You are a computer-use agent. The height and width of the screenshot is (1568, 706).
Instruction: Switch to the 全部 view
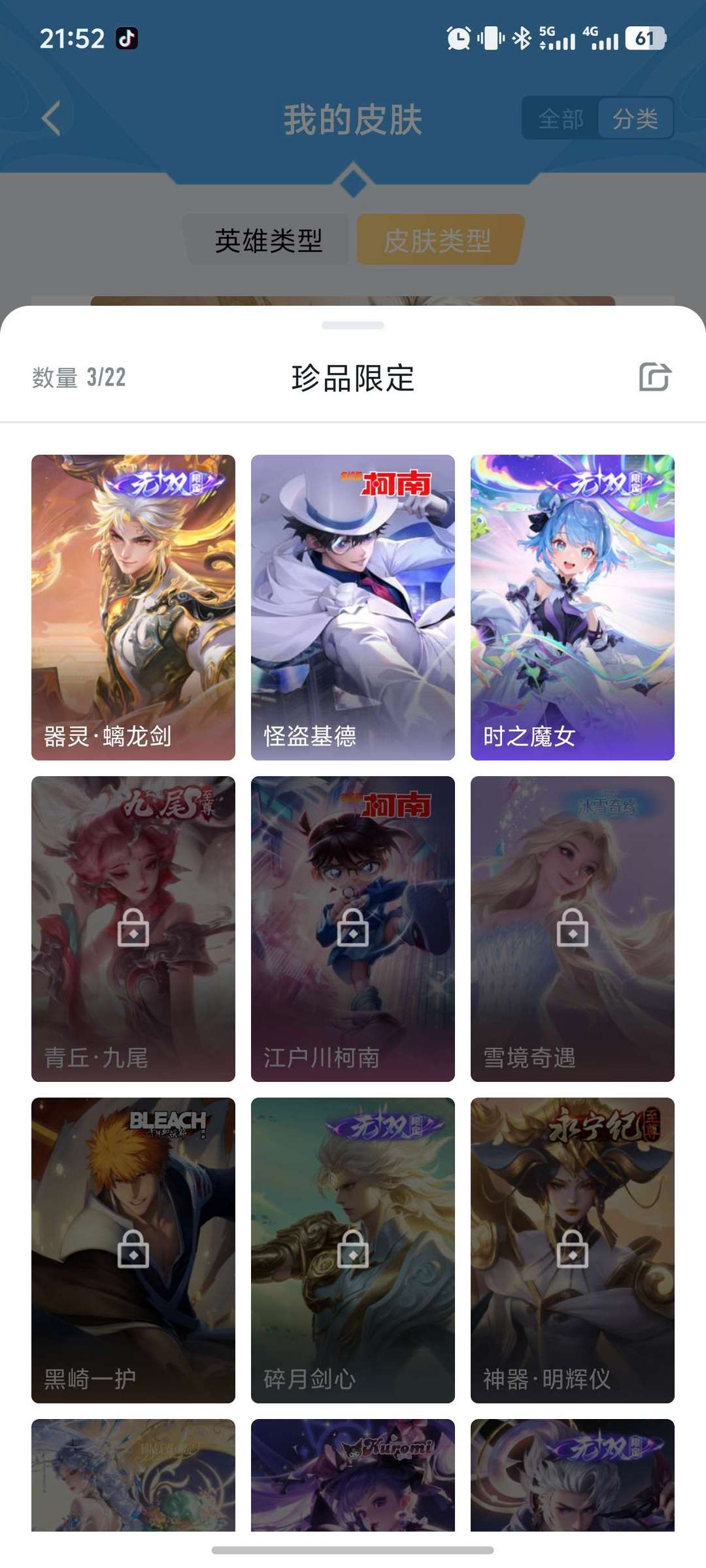[x=561, y=119]
